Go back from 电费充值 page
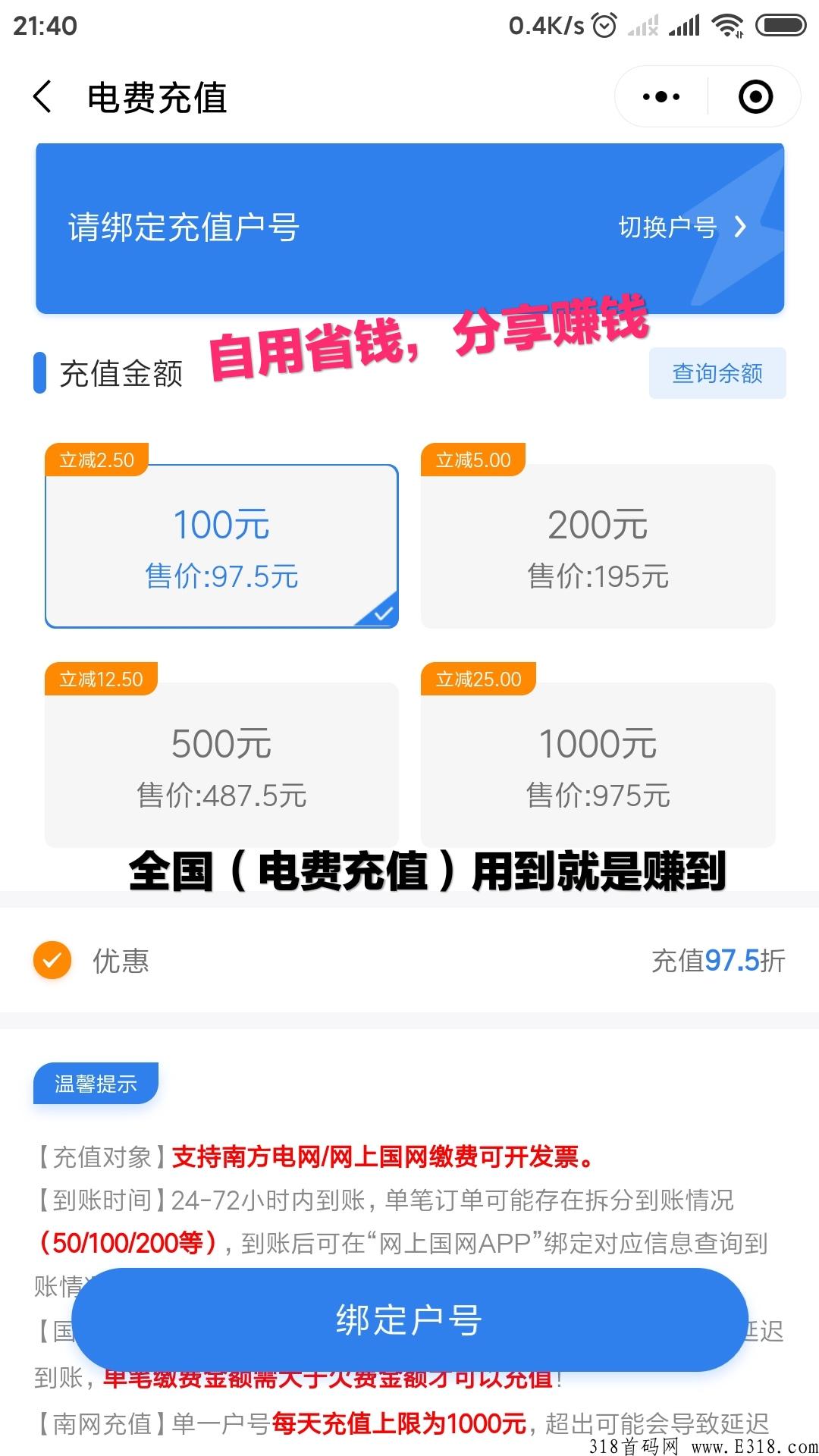 coord(42,97)
